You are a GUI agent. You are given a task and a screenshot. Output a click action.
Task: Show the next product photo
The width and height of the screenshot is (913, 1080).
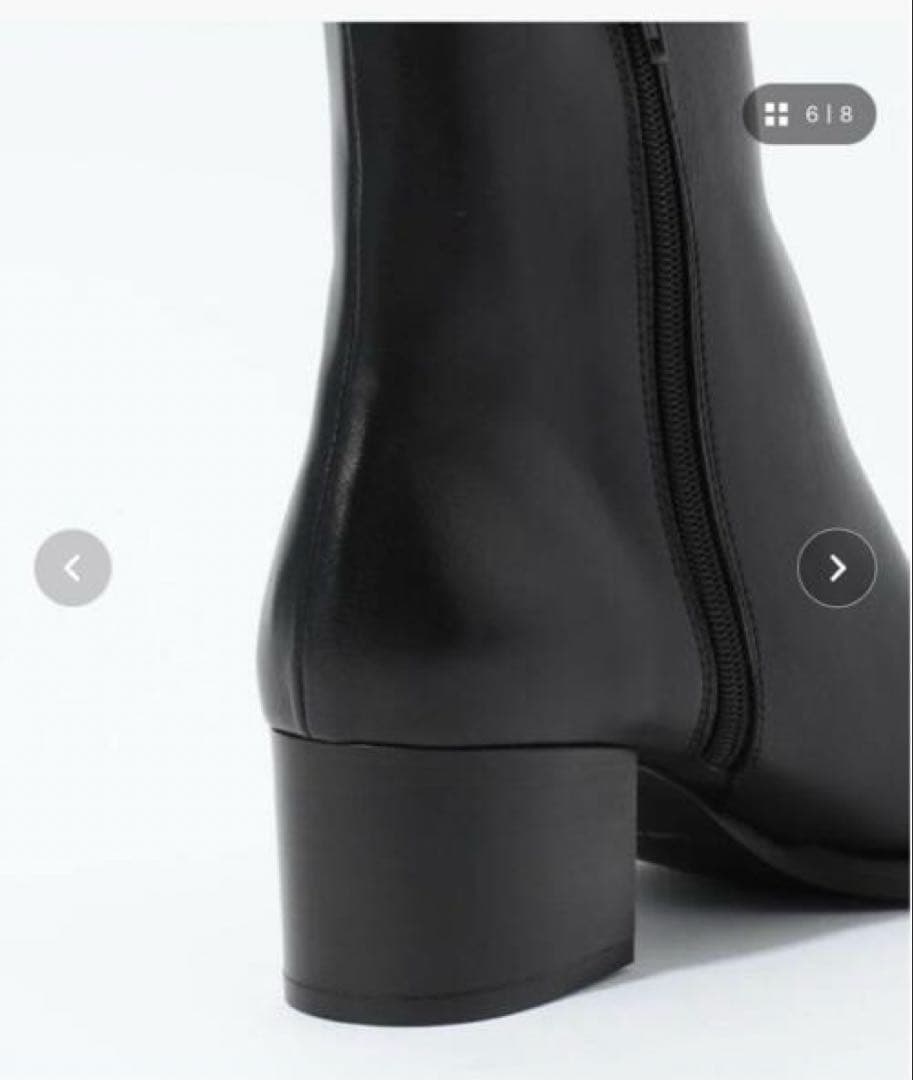[x=837, y=568]
